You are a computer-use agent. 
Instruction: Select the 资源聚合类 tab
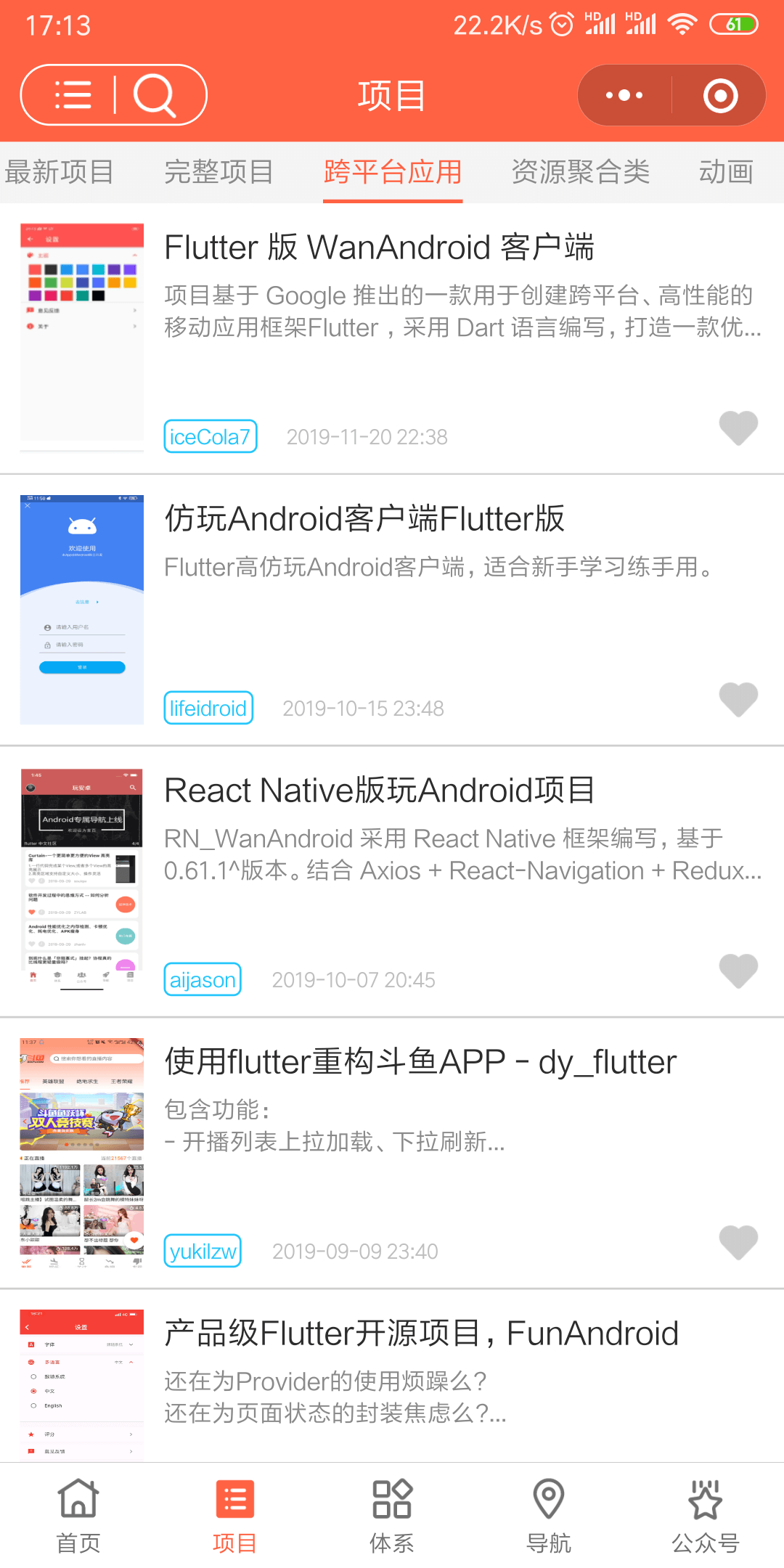580,172
